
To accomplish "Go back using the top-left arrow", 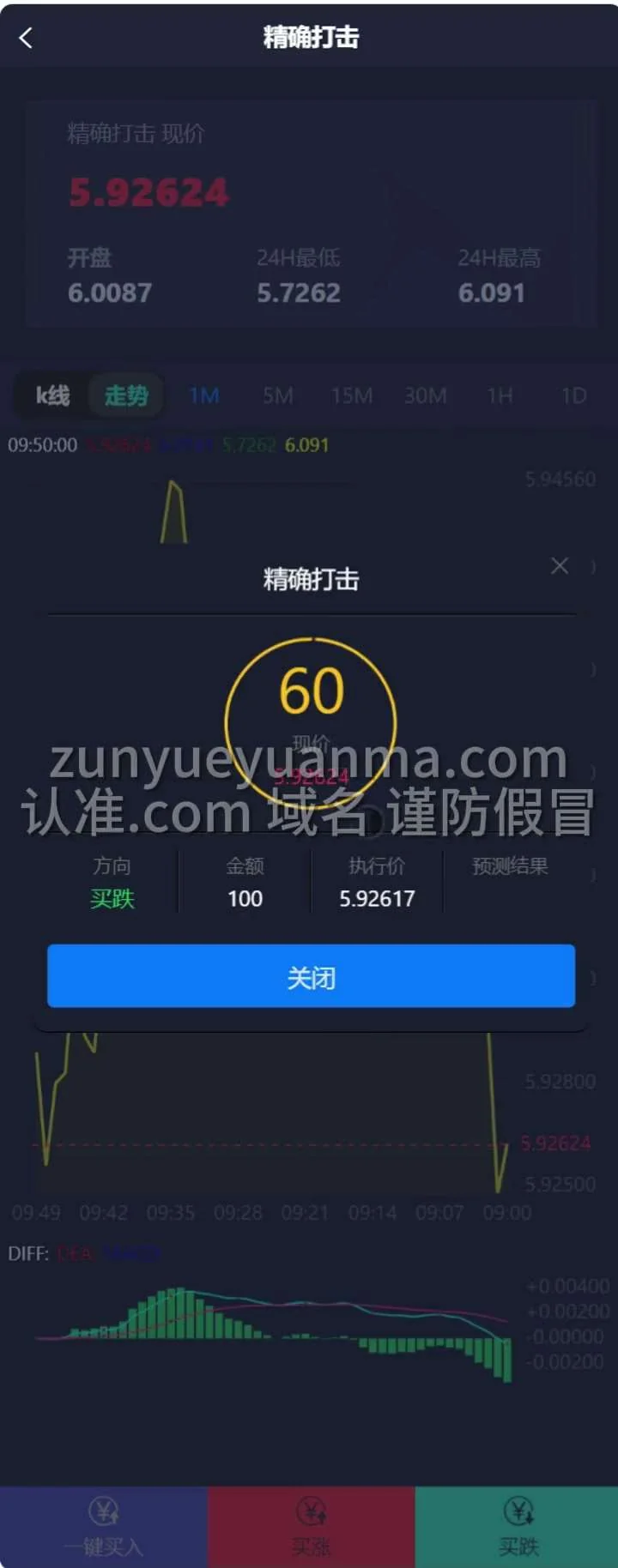I will (x=26, y=38).
